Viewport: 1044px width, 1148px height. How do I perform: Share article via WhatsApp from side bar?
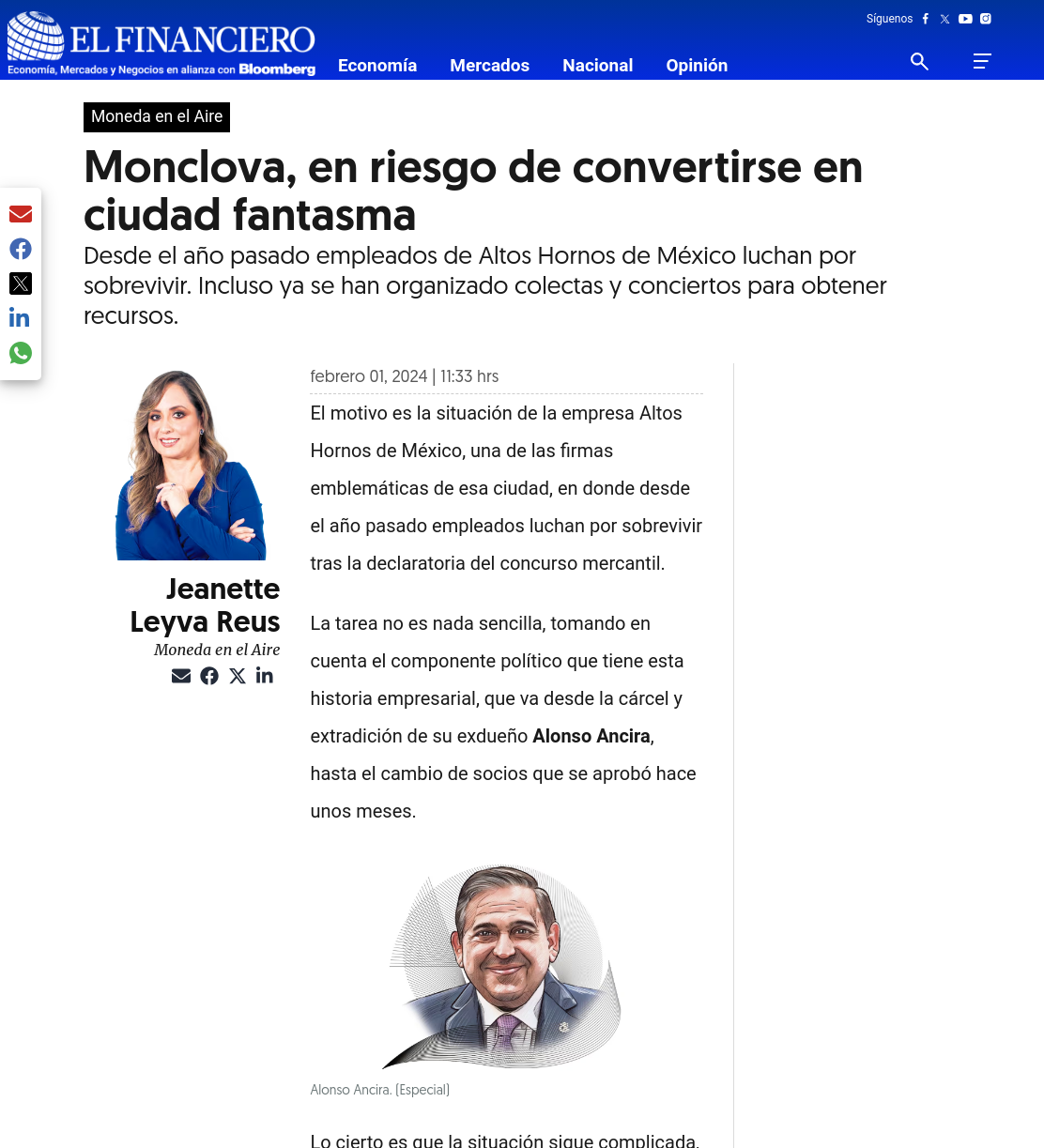tap(21, 353)
